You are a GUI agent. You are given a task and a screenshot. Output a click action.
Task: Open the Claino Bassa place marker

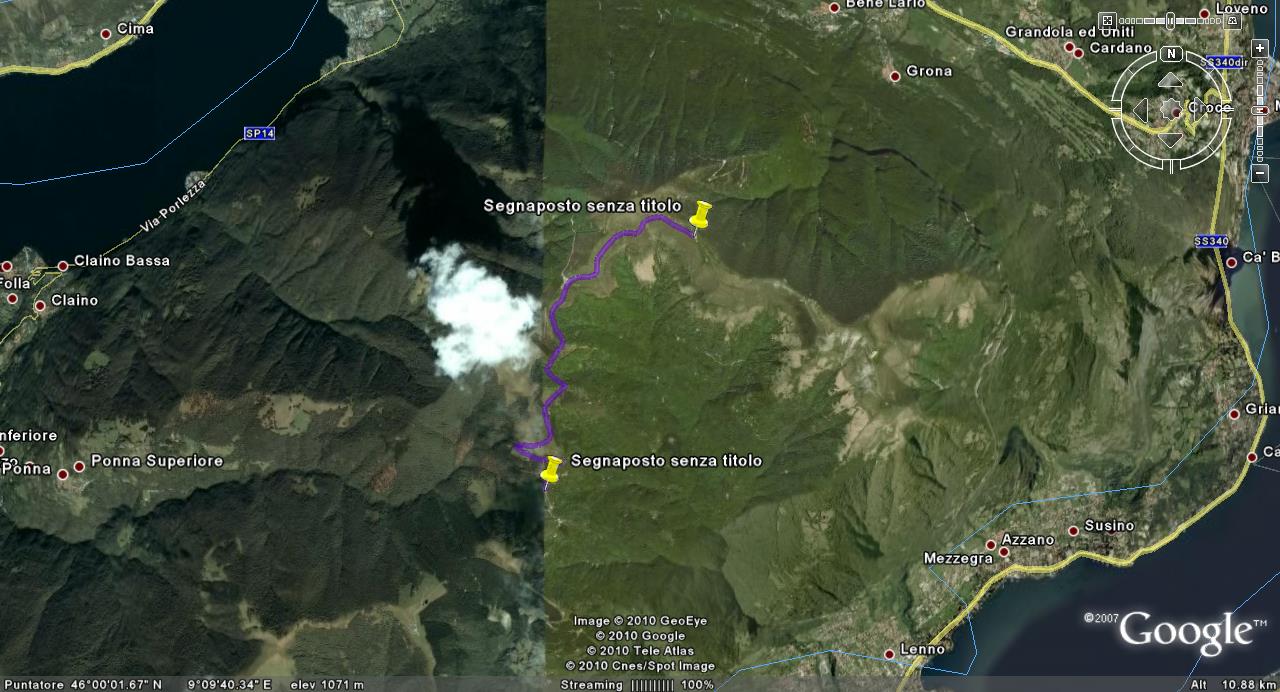point(64,266)
